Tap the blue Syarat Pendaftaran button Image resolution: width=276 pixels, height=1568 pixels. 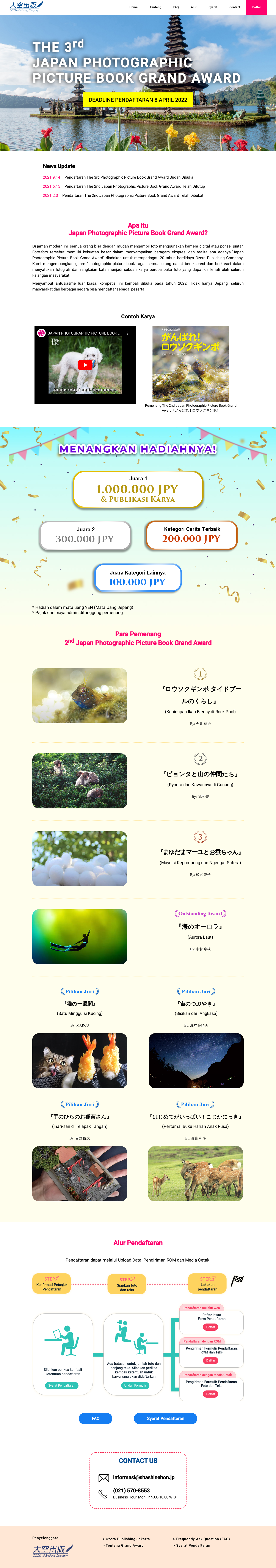click(x=165, y=1418)
